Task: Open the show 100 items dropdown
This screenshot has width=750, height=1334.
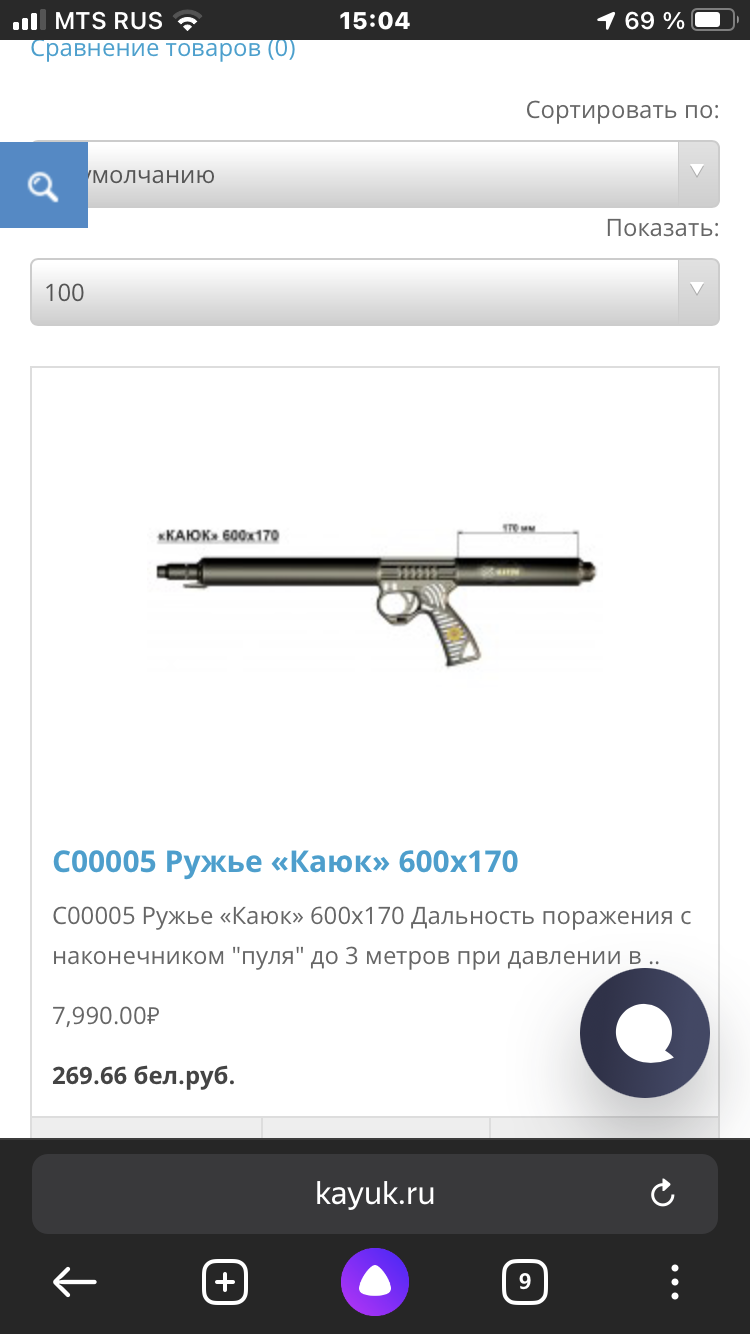Action: click(x=375, y=292)
